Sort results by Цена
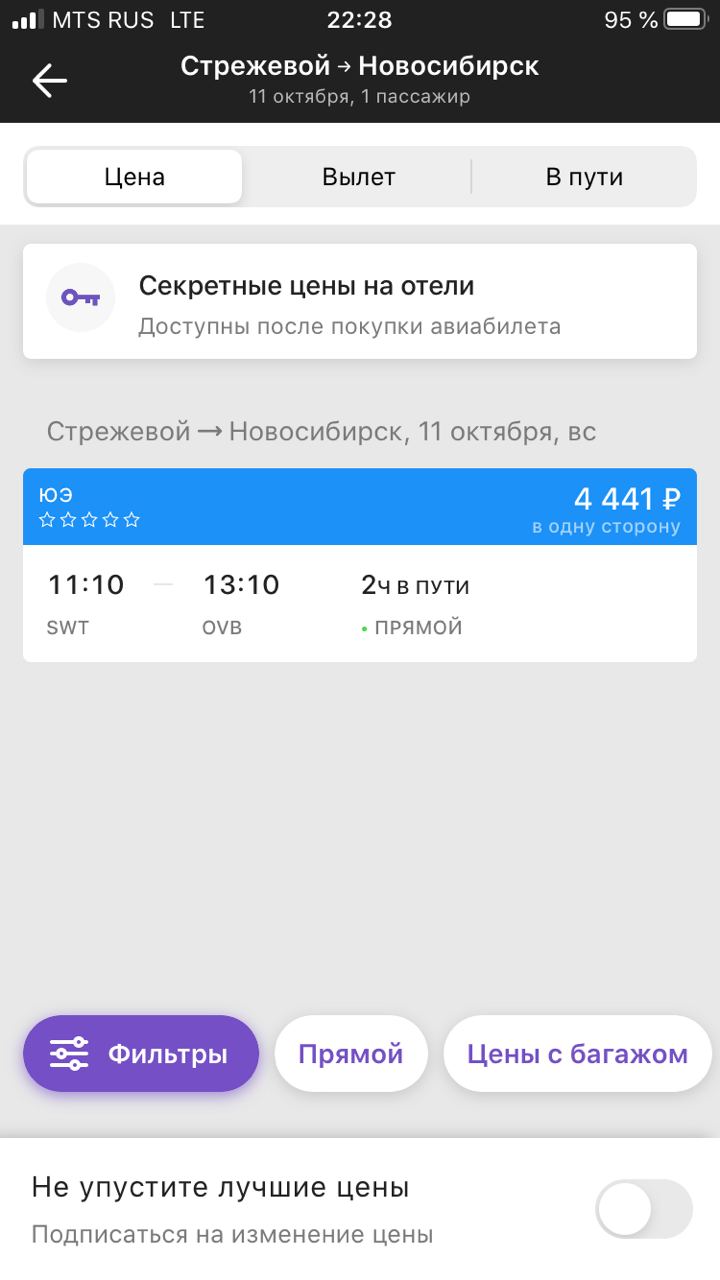The height and width of the screenshot is (1280, 720). click(134, 177)
